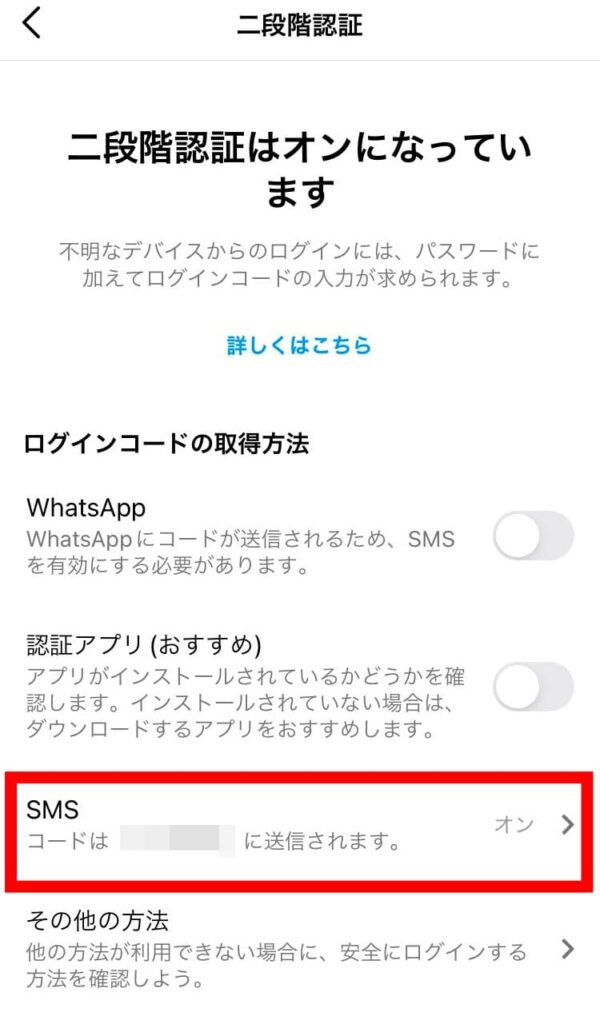Open the SMS code settings row
Screen dimensions: 600x1024
point(300,826)
